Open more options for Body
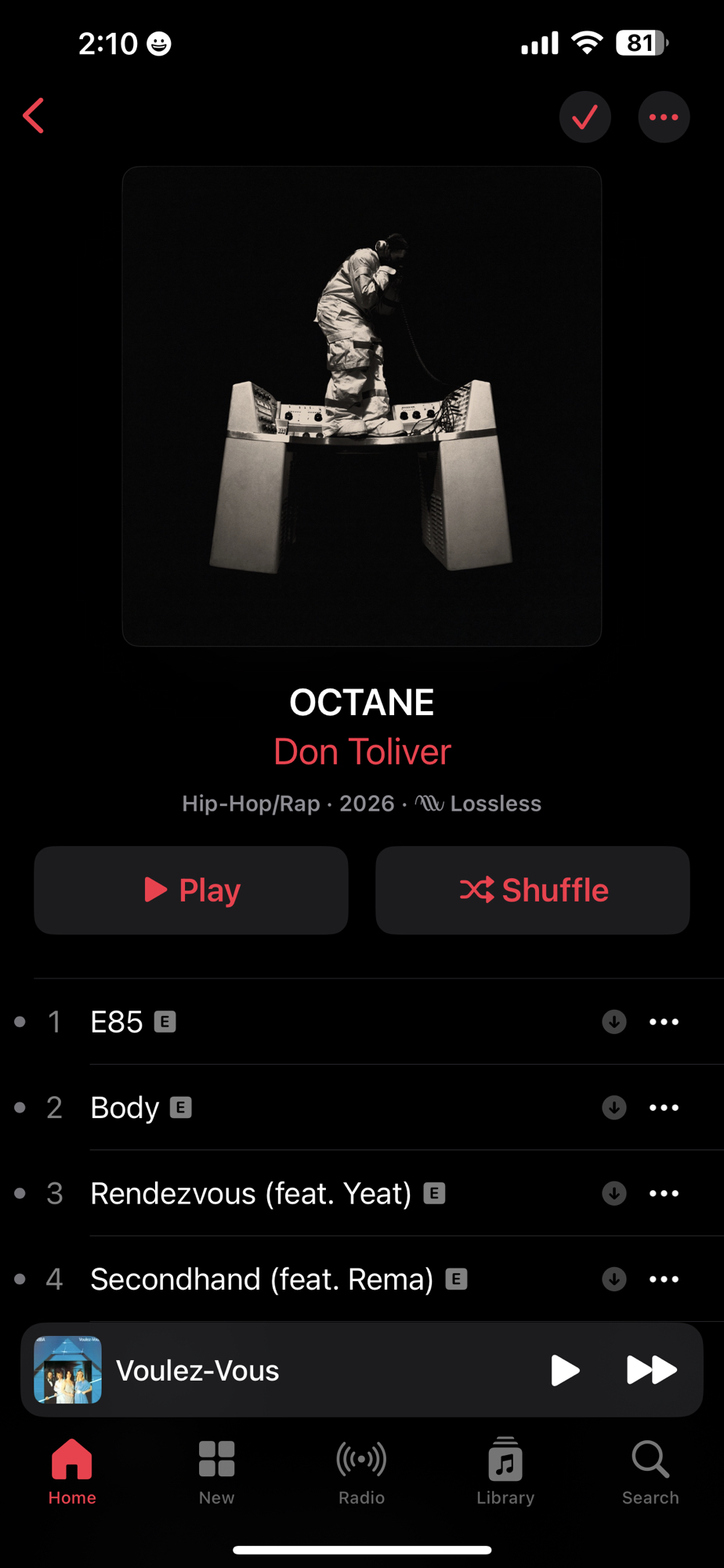Screen dimensions: 724x1568 (664, 1108)
